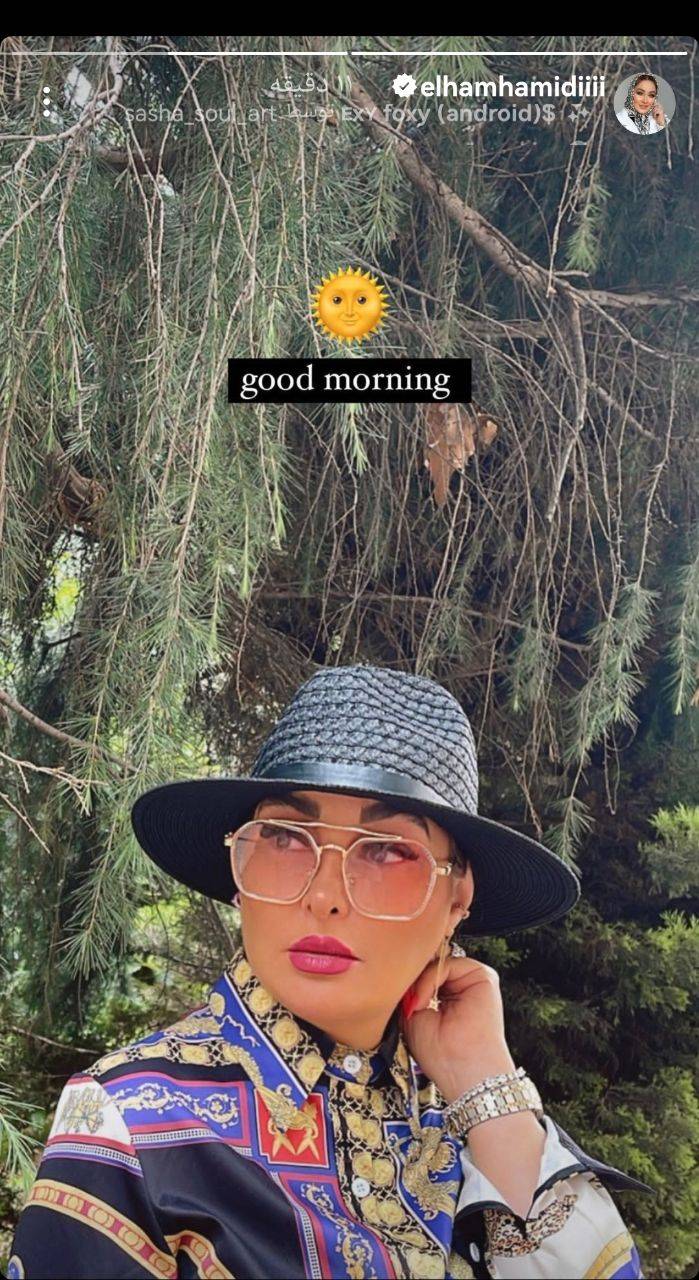
Task: Open the three-dot story options menu
Action: pos(46,101)
